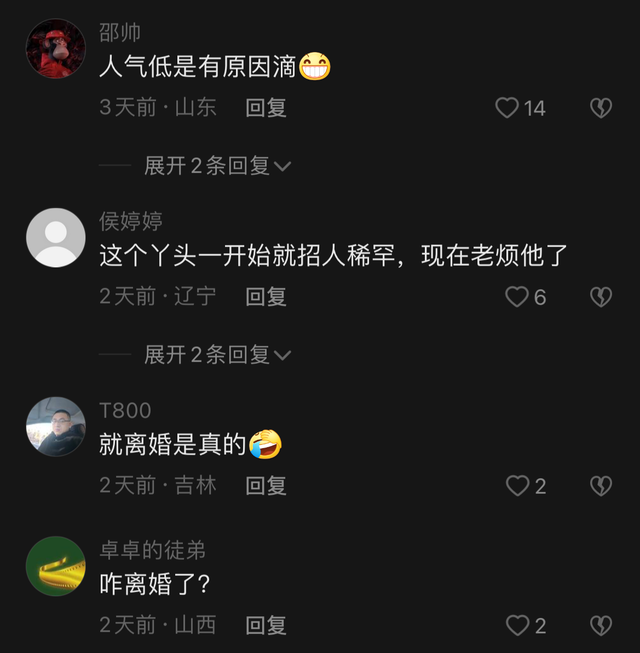The width and height of the screenshot is (640, 653).
Task: Like 侯婷婷's comment
Action: [516, 297]
